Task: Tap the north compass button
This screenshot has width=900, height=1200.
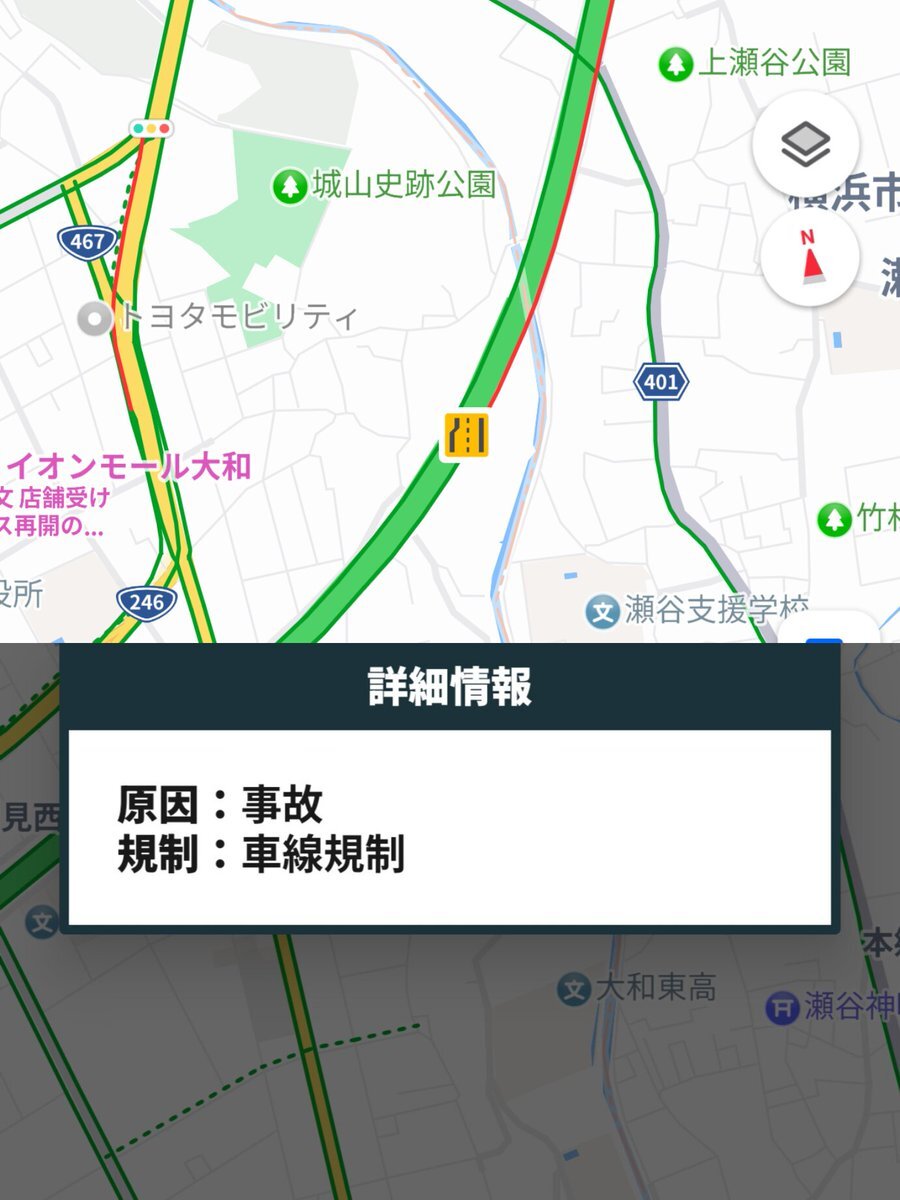Action: [810, 258]
